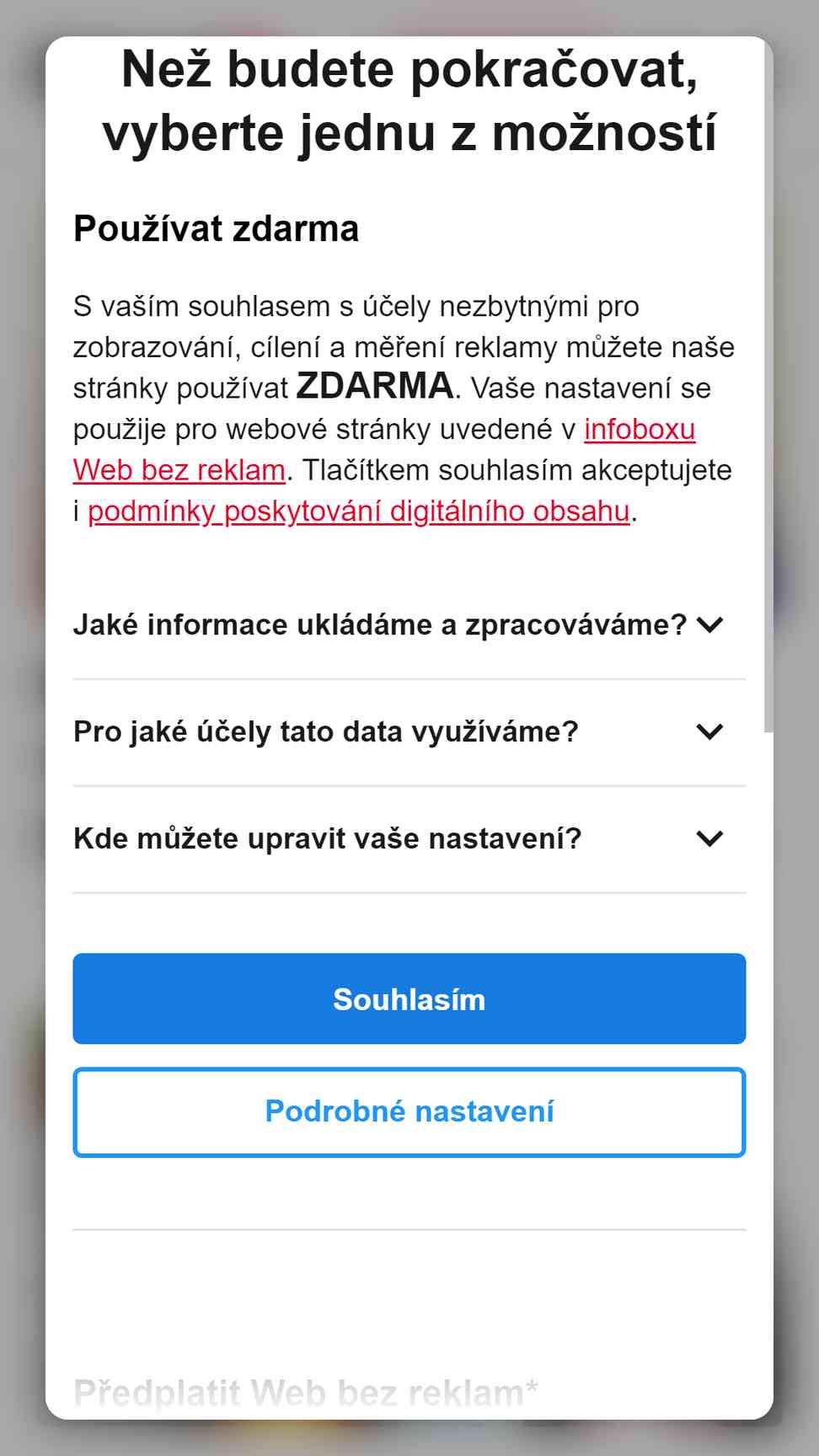The height and width of the screenshot is (1456, 819).
Task: Open the infoboxu Web bez reklam link
Action: 179,470
